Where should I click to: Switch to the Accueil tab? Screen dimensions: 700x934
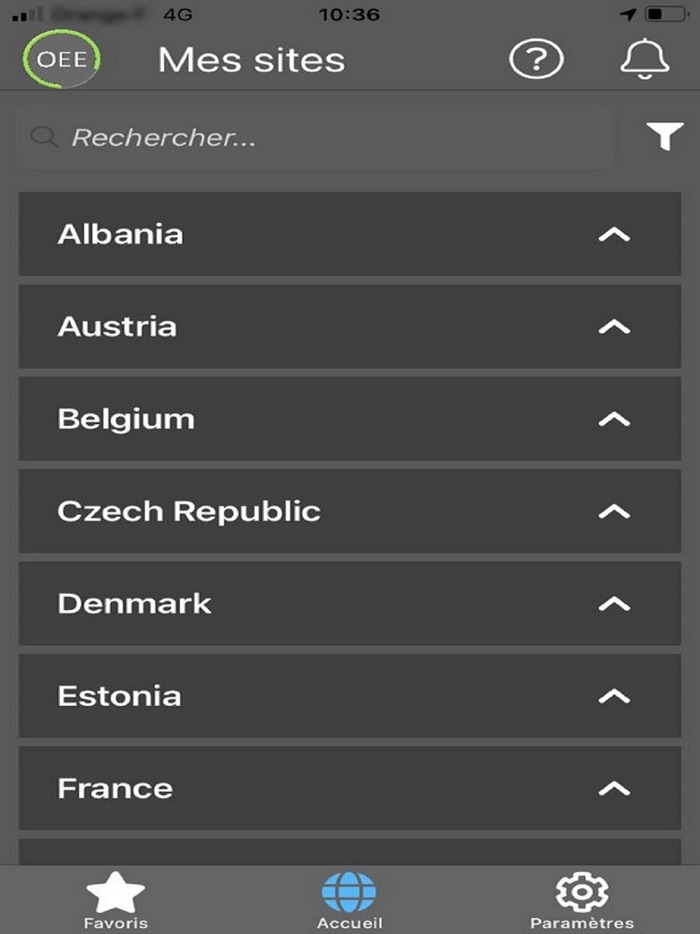[x=349, y=900]
